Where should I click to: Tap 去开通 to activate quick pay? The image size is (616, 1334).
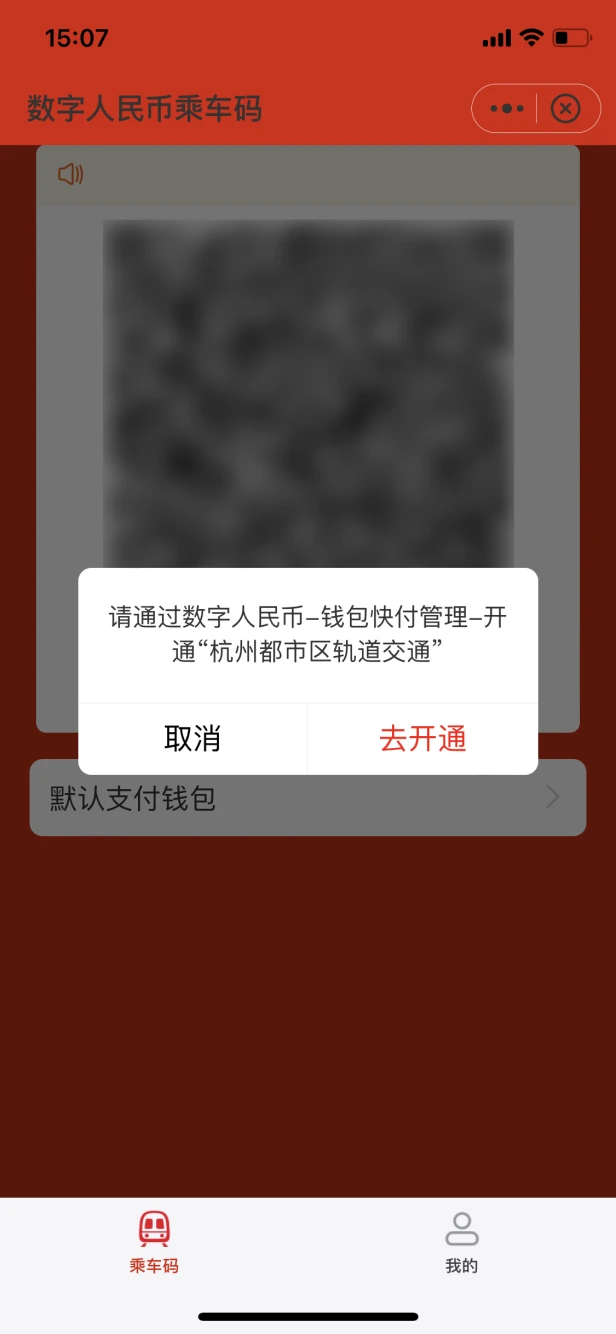(x=422, y=739)
